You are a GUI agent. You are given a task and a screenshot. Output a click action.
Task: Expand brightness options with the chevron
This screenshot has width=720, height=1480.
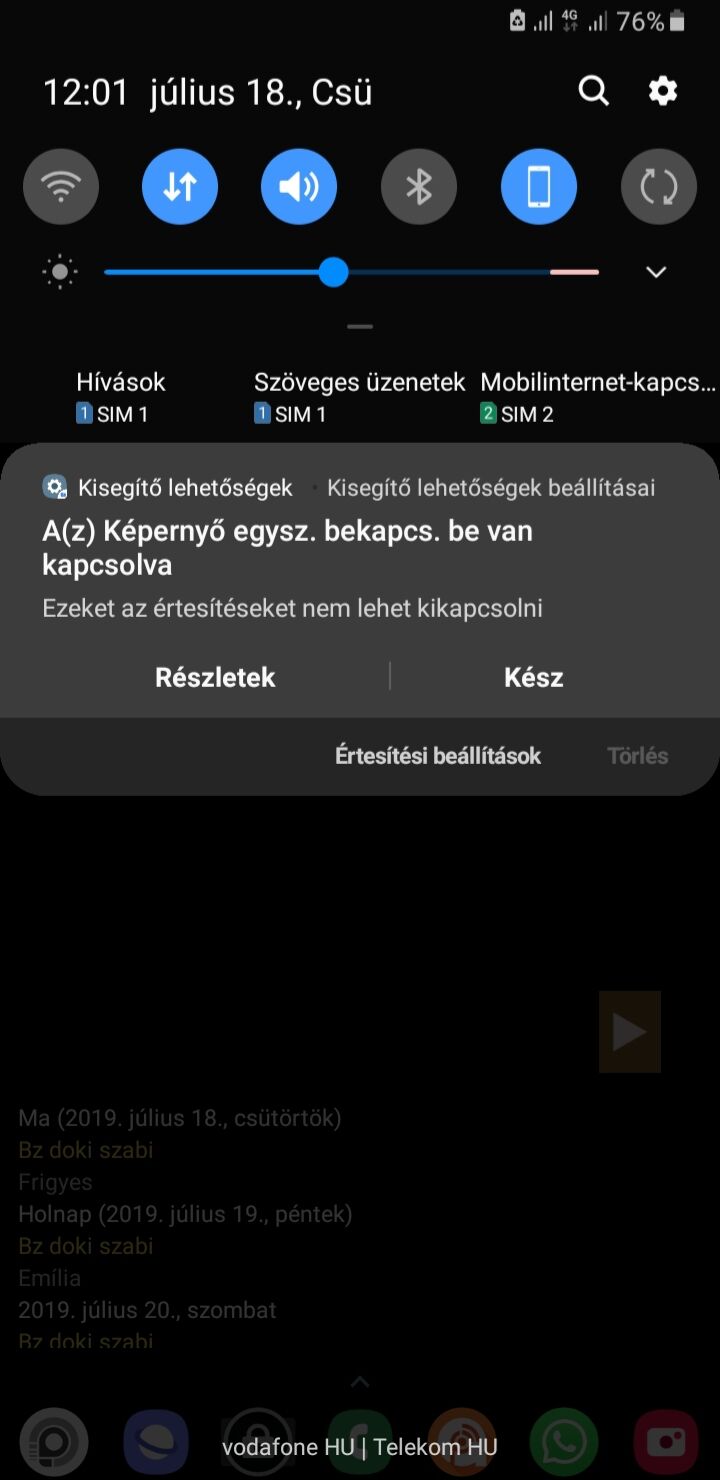click(656, 272)
